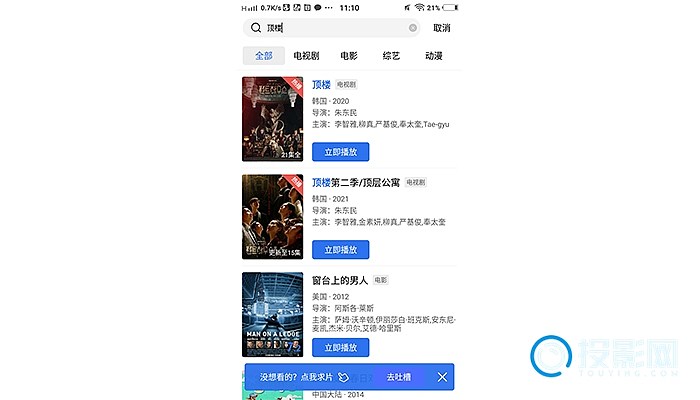700x400 pixels.
Task: Play 顶楼第二季 with 立即播放
Action: 340,249
